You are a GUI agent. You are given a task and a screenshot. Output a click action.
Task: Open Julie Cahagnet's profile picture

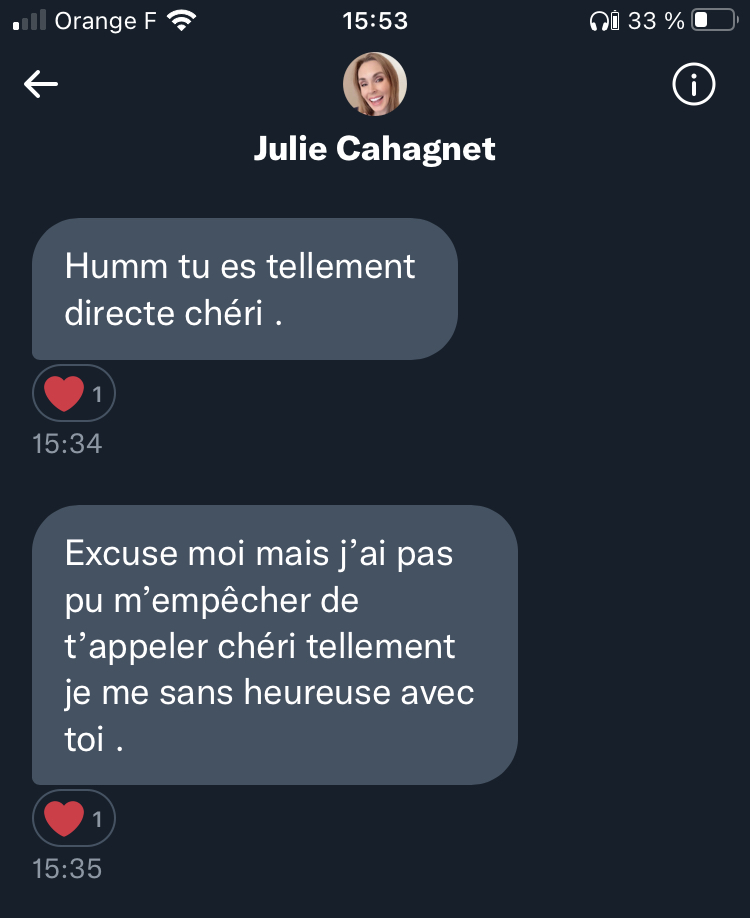tap(375, 84)
